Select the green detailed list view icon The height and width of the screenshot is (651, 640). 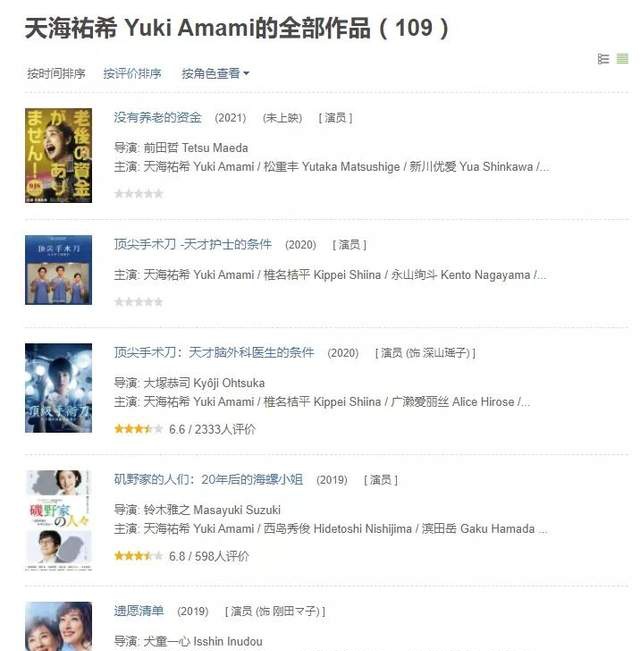click(x=622, y=59)
